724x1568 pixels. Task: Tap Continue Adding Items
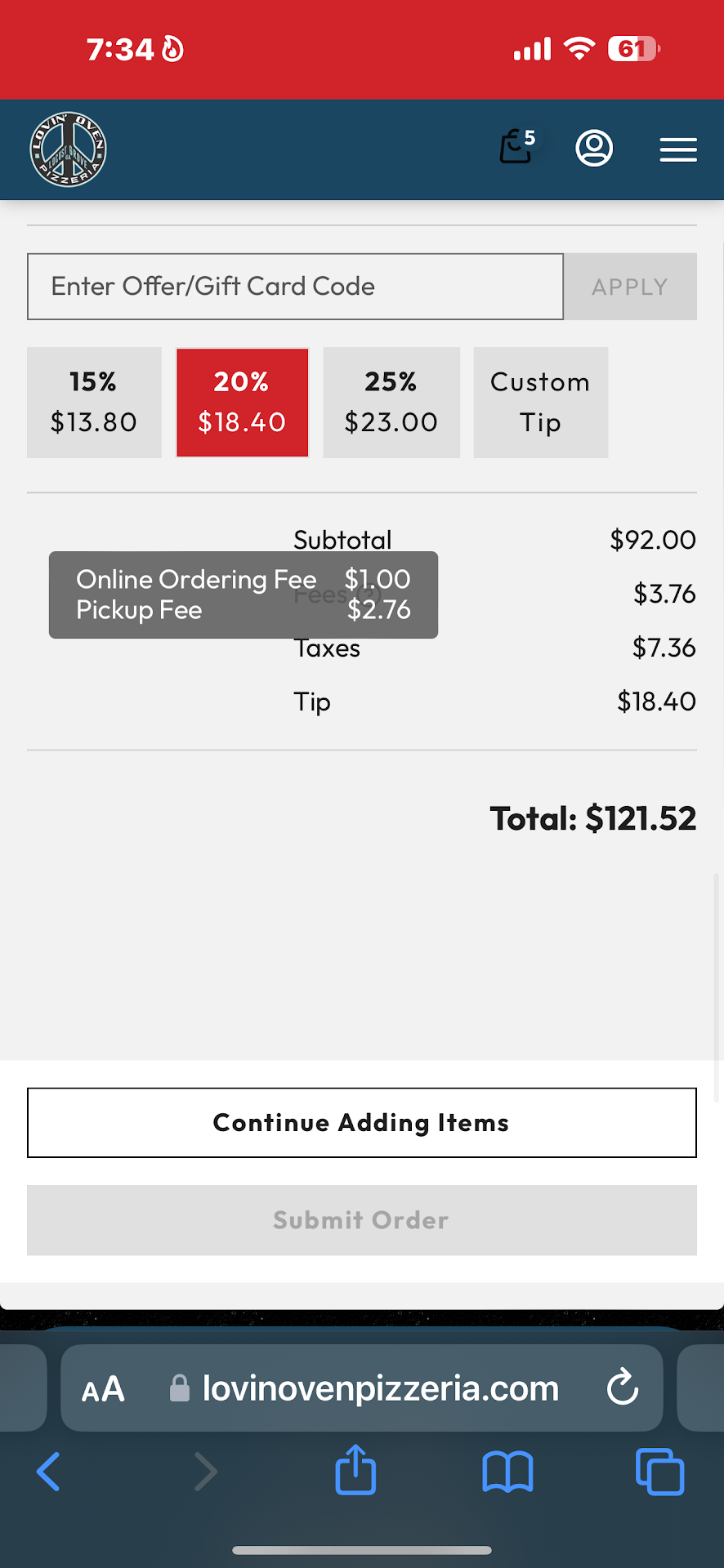tap(361, 1122)
